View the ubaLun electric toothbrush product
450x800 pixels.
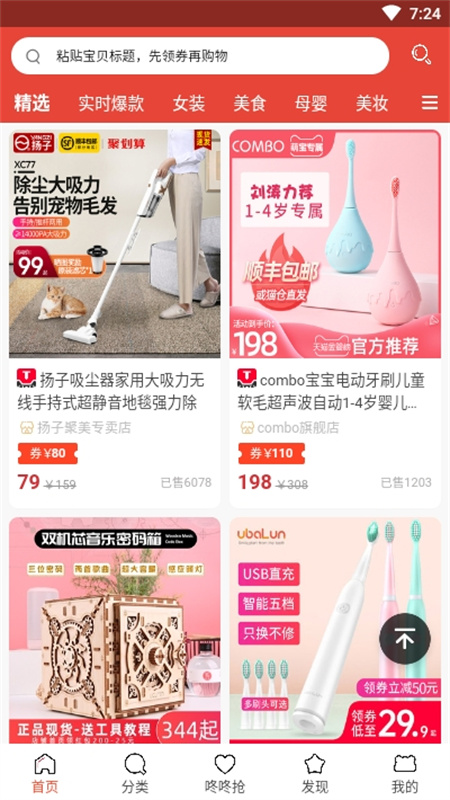pyautogui.click(x=335, y=631)
